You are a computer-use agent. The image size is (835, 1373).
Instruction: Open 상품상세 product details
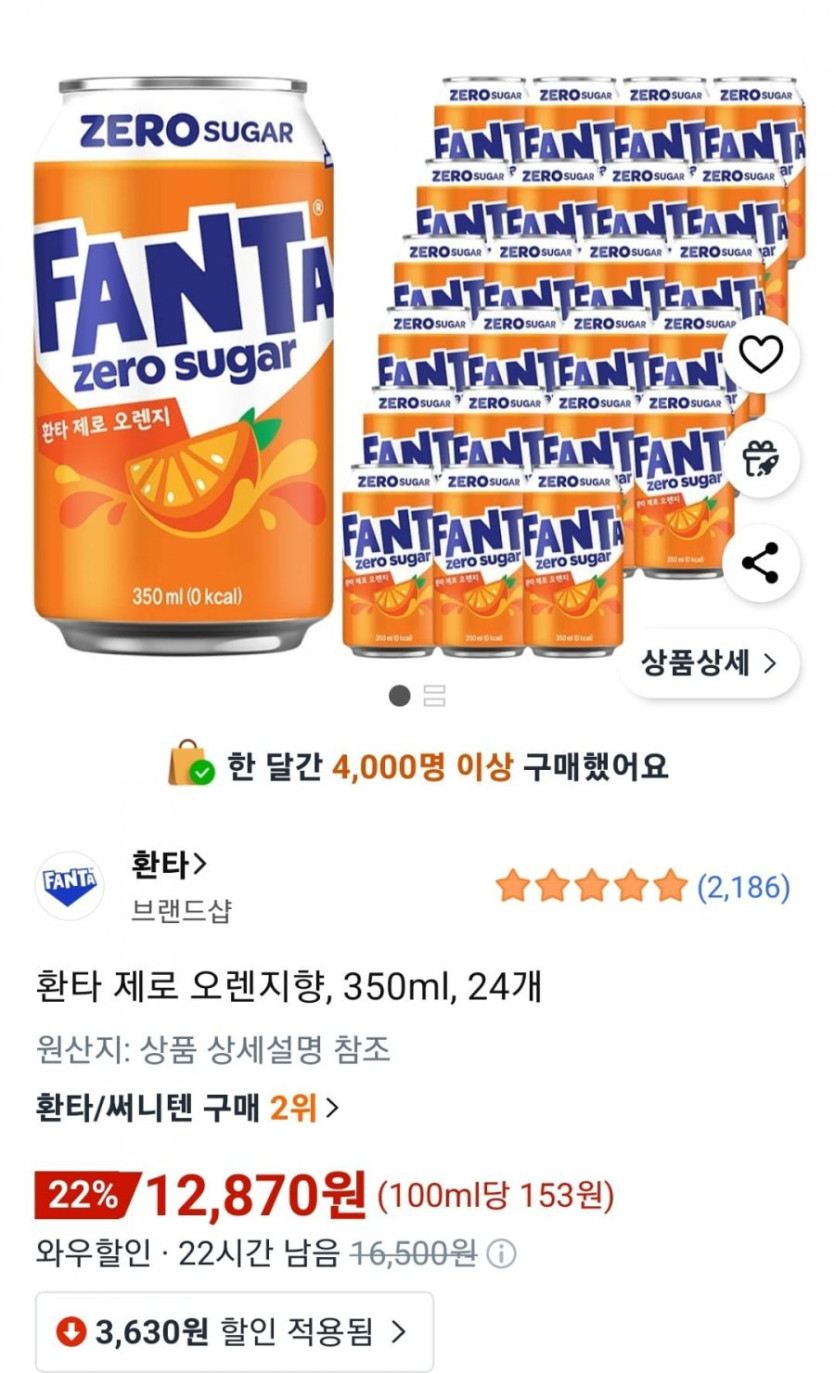coord(709,663)
